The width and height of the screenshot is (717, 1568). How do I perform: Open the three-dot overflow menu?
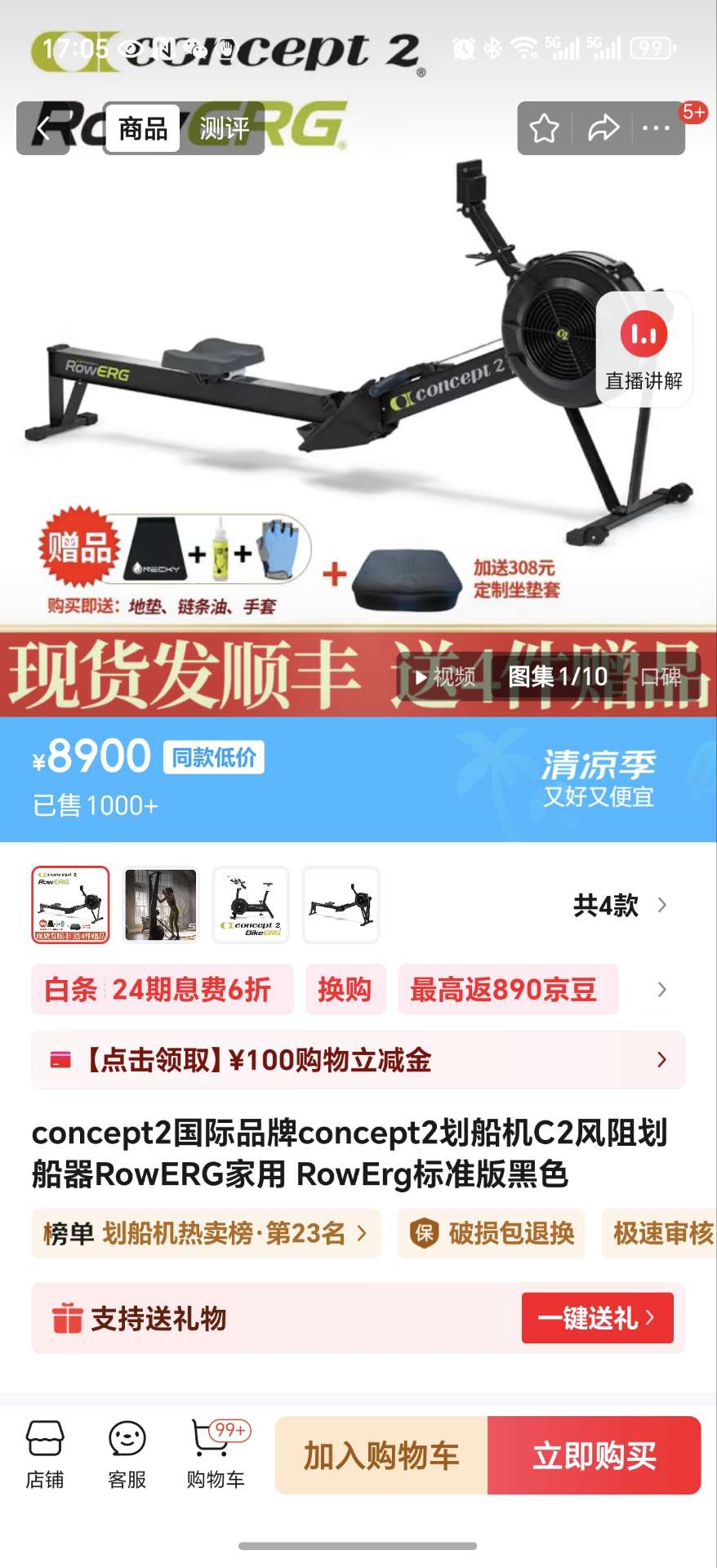coord(656,128)
